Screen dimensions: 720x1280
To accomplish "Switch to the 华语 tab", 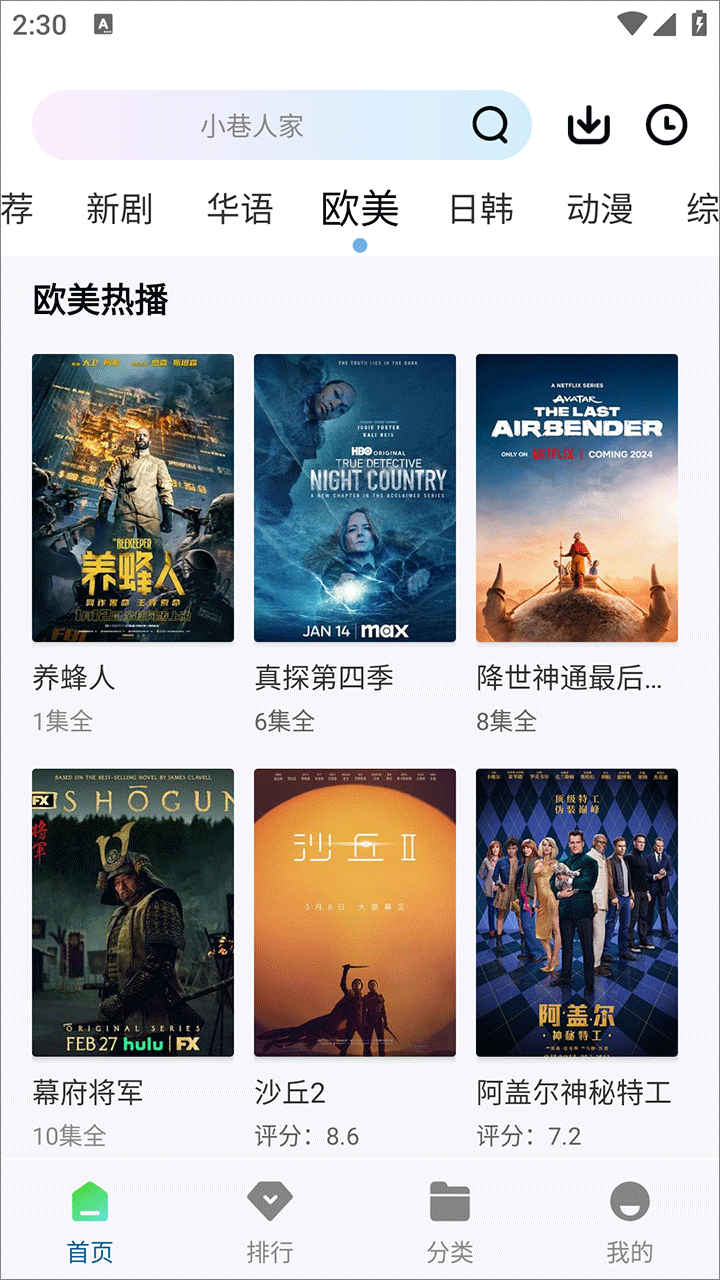I will tap(240, 210).
